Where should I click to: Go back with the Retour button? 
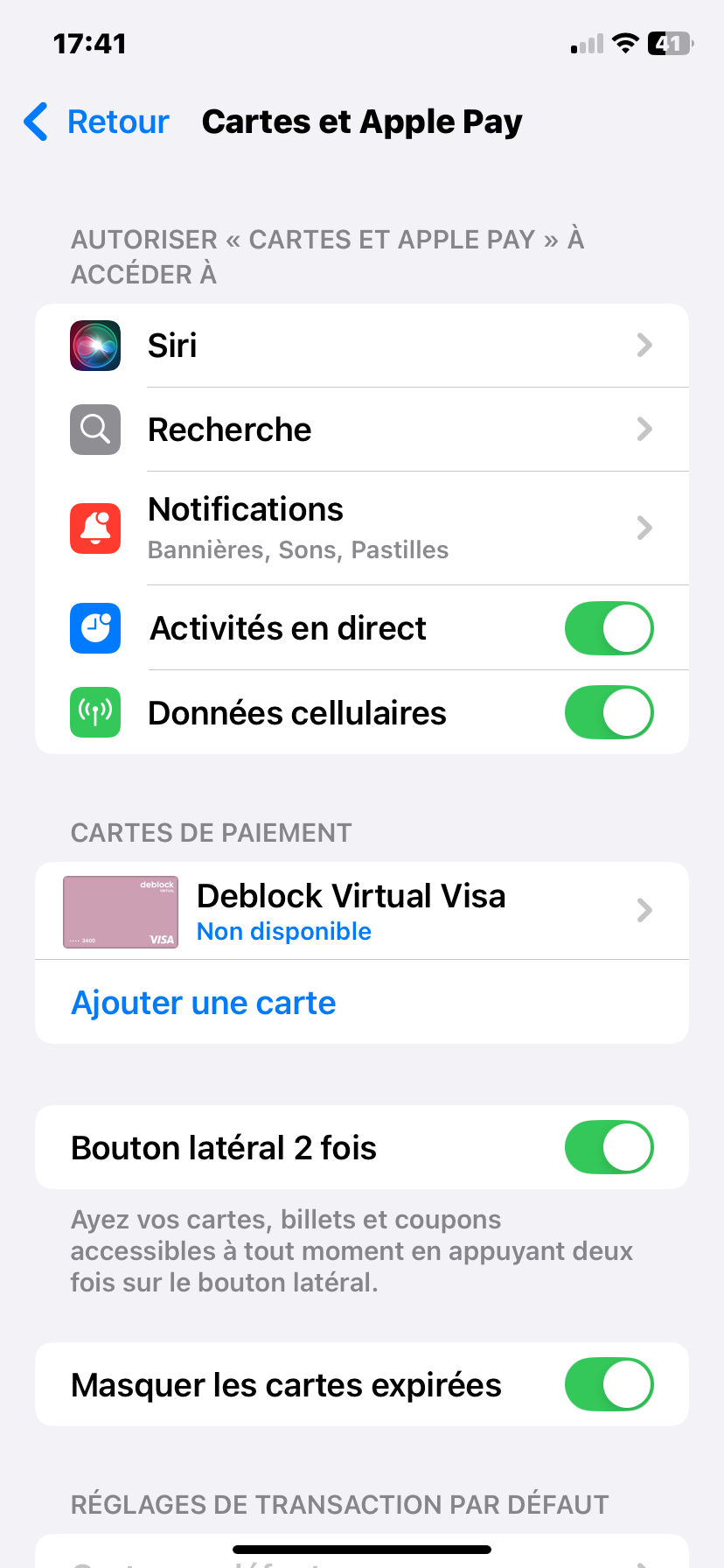[98, 122]
